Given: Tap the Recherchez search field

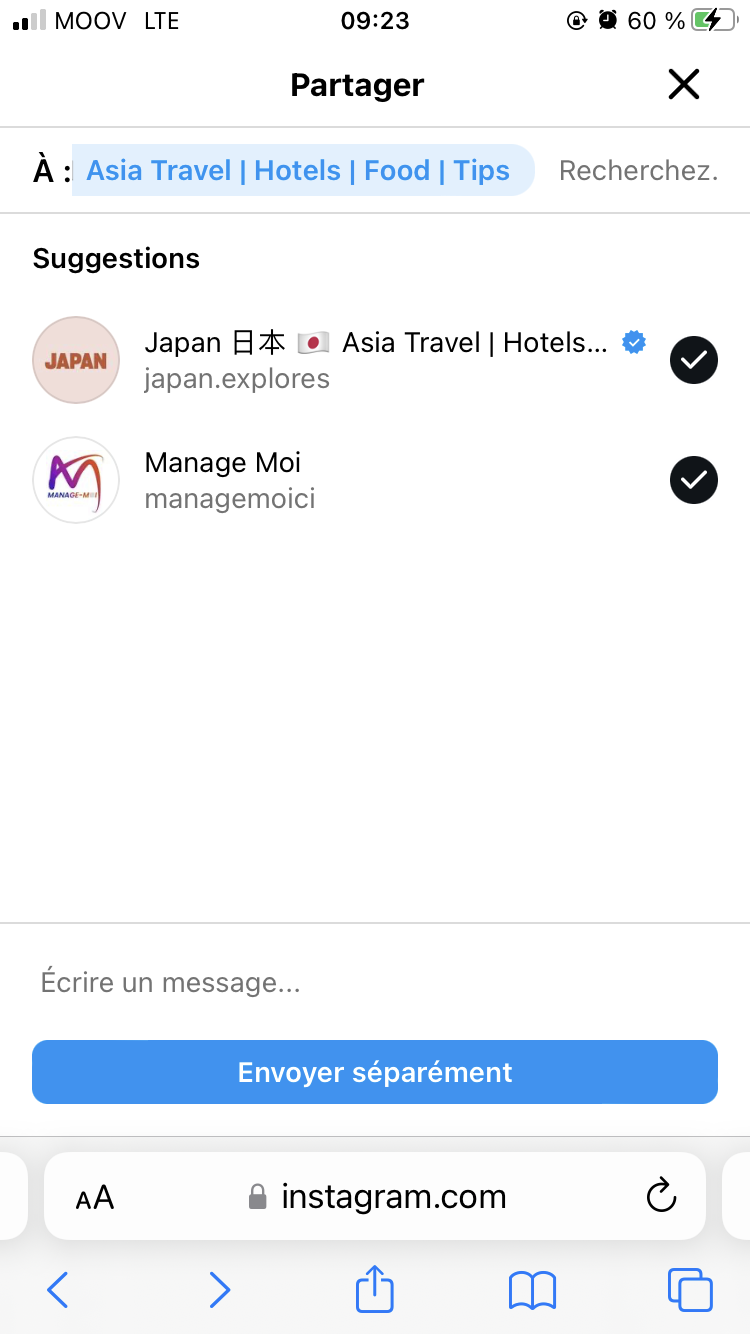Looking at the screenshot, I should click(638, 171).
